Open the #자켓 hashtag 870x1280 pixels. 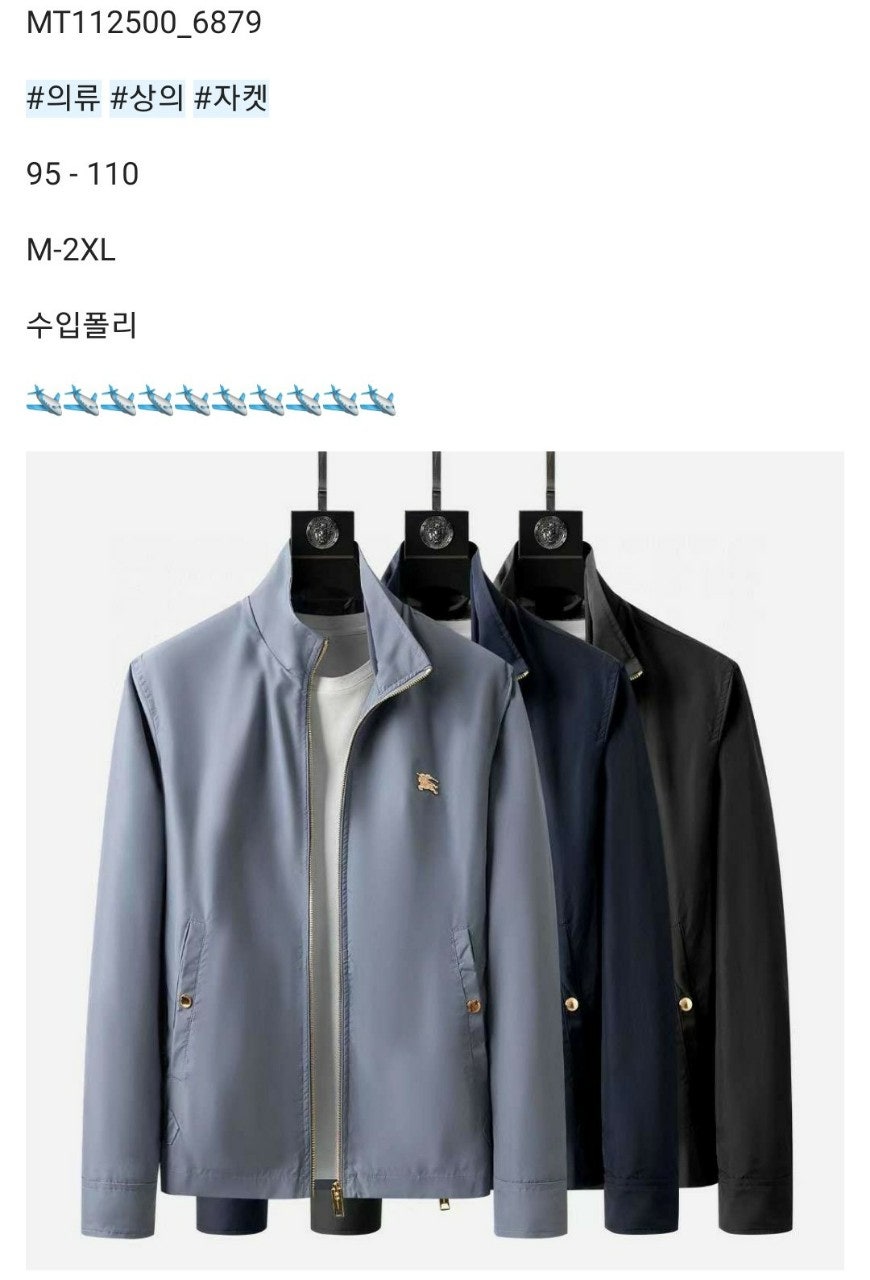coord(230,99)
